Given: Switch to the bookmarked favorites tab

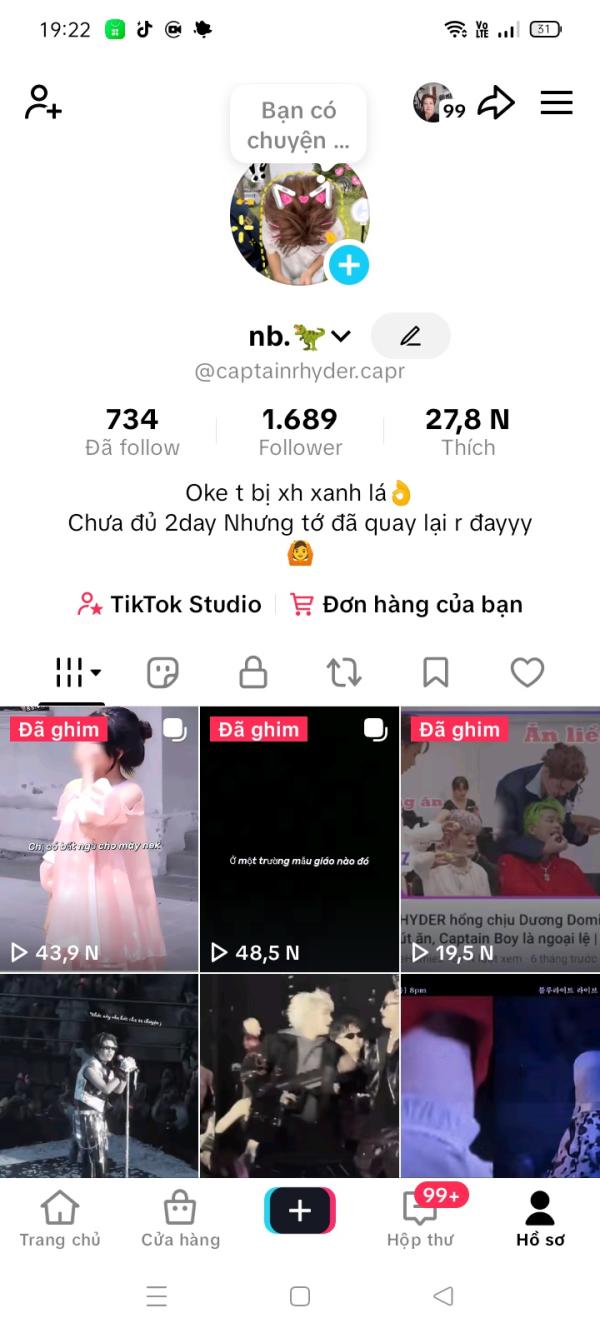Looking at the screenshot, I should pos(435,673).
